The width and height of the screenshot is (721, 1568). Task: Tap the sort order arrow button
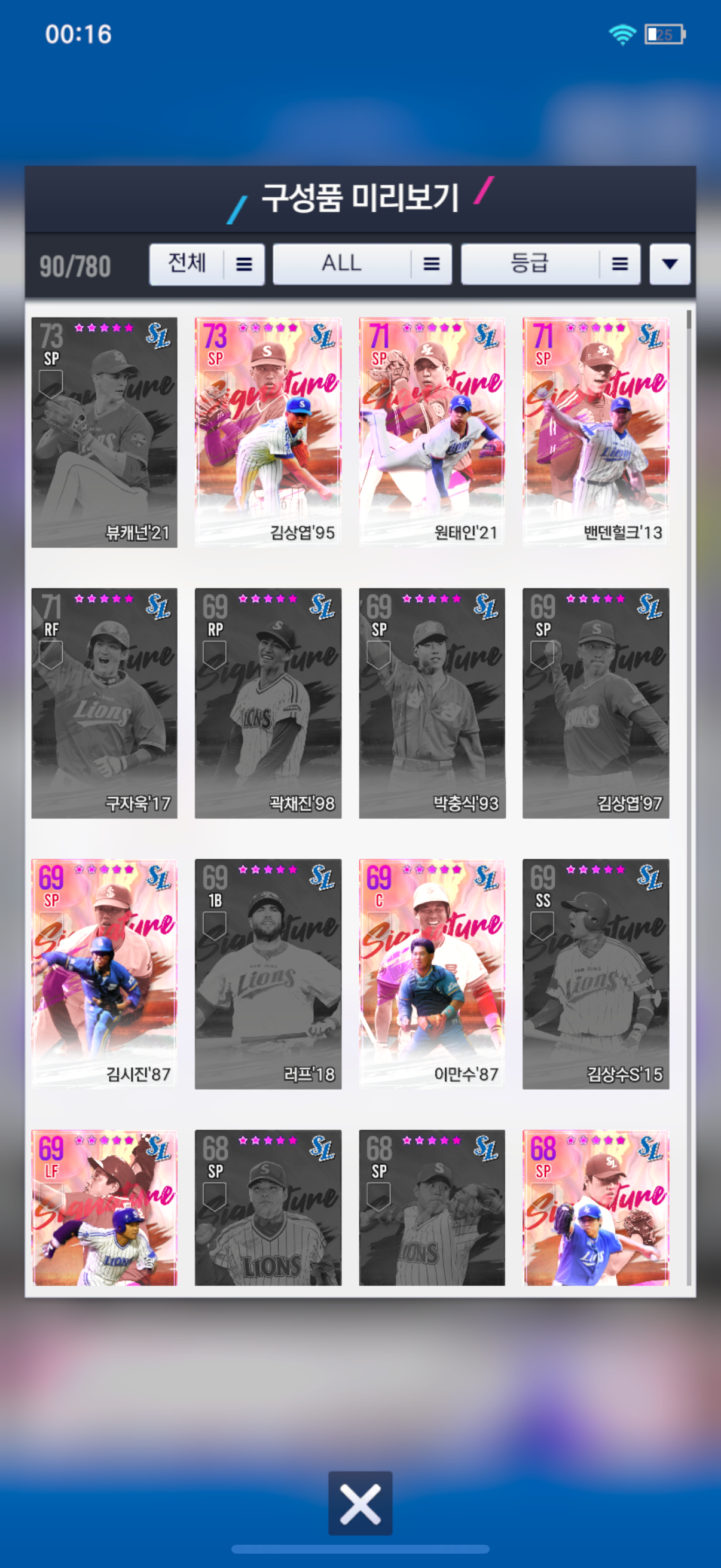pos(669,264)
